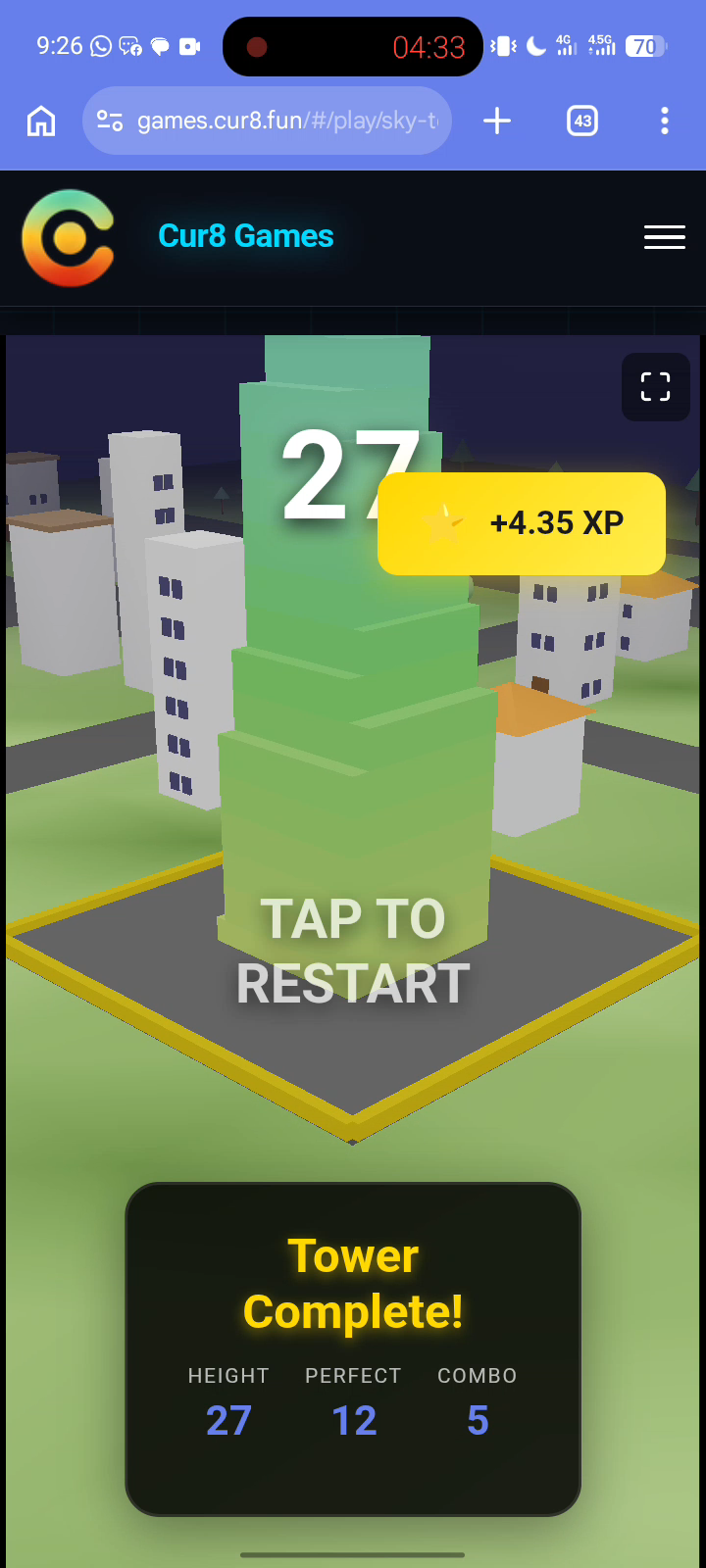Open the browser home page
Viewport: 706px width, 1568px height.
41,122
